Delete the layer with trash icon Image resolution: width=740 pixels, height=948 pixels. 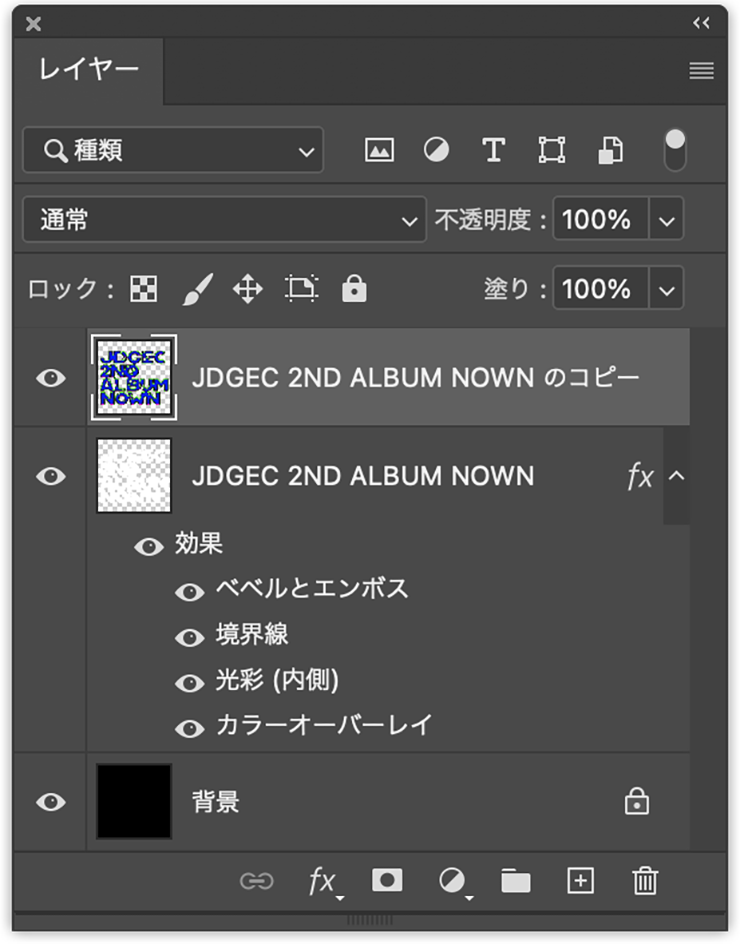point(645,880)
